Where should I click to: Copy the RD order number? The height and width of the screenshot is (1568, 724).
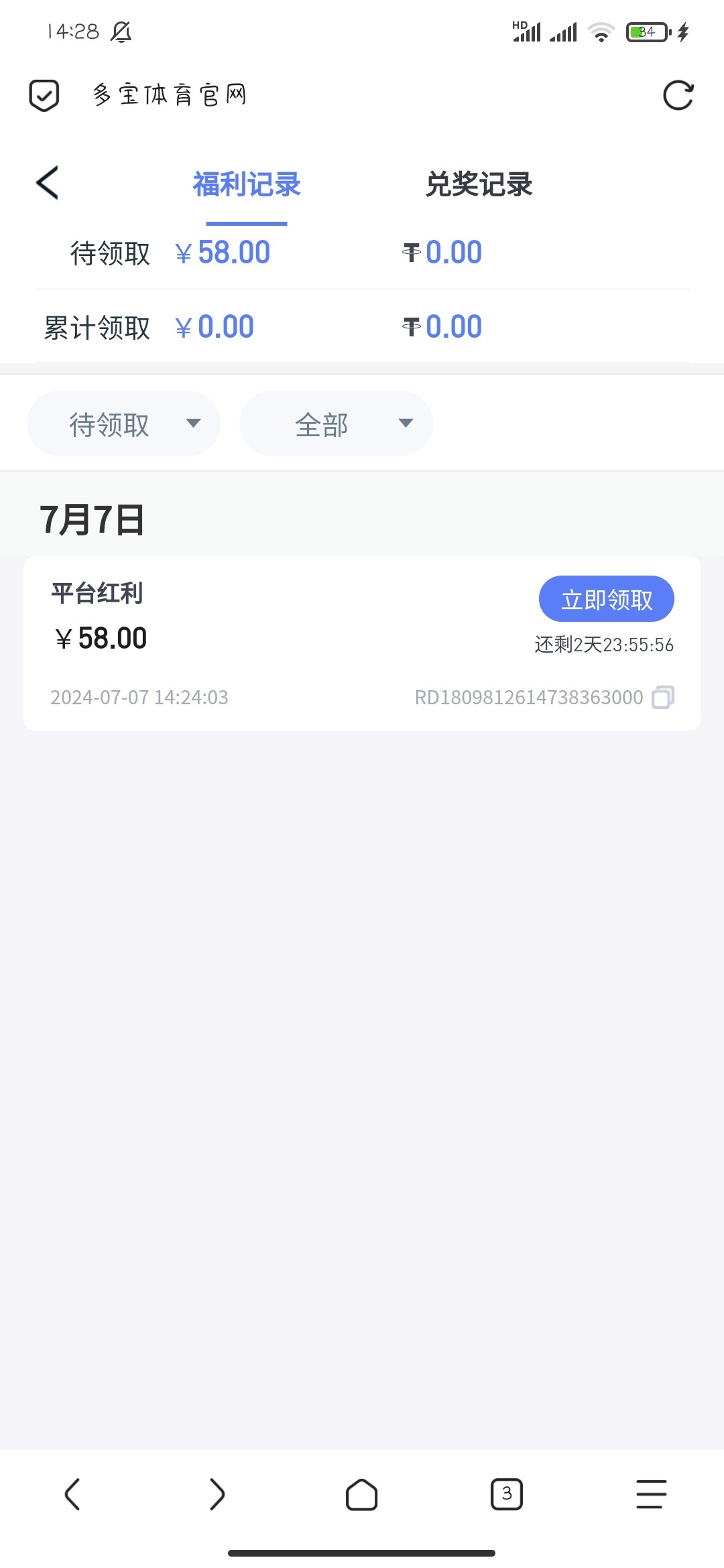[x=663, y=698]
